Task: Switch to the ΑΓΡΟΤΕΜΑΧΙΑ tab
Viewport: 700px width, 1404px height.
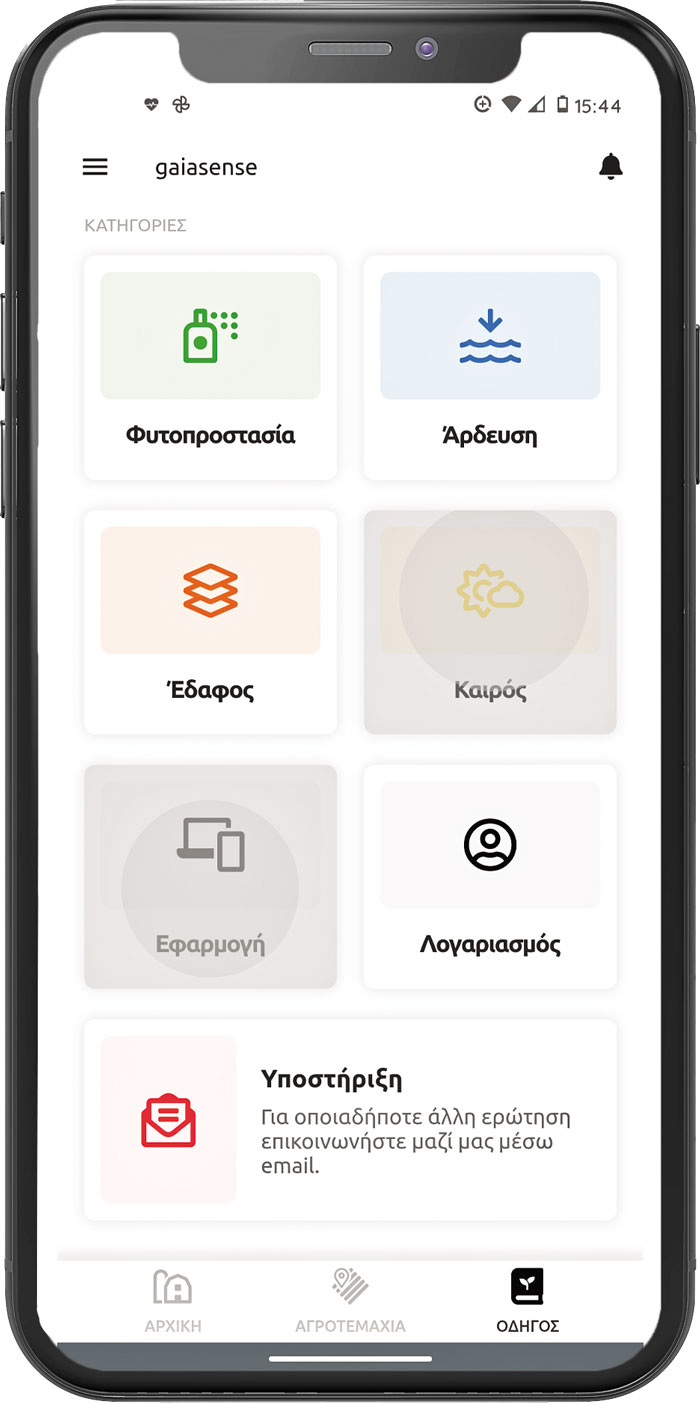Action: tap(350, 1300)
